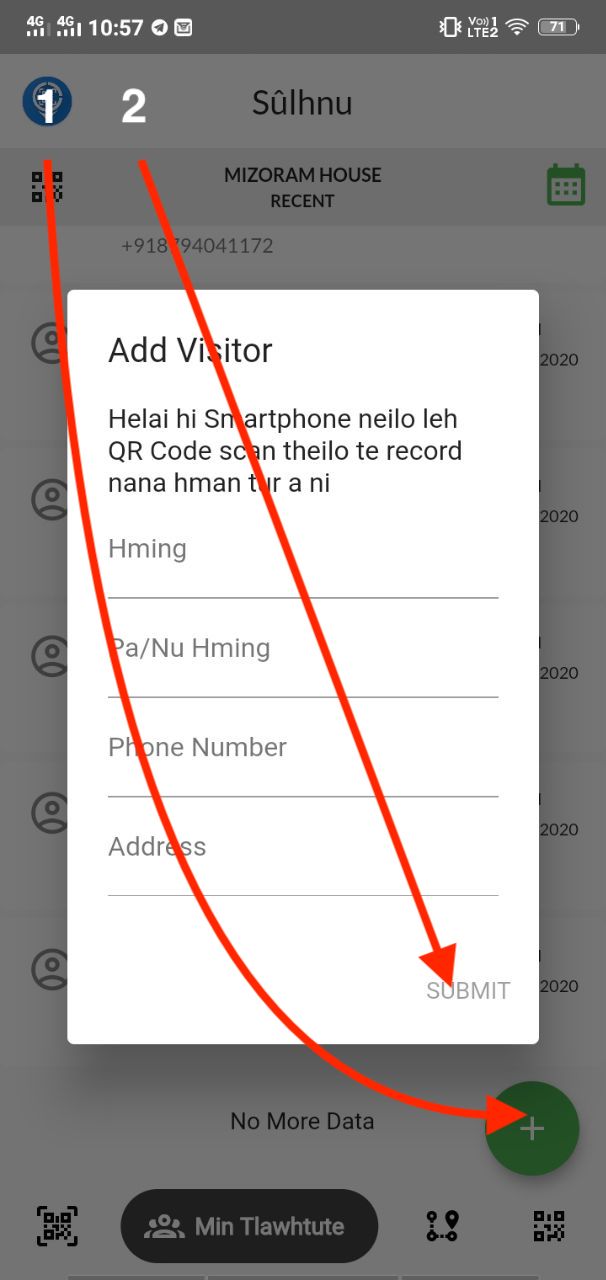
Task: Open the route location tab
Action: [441, 1226]
